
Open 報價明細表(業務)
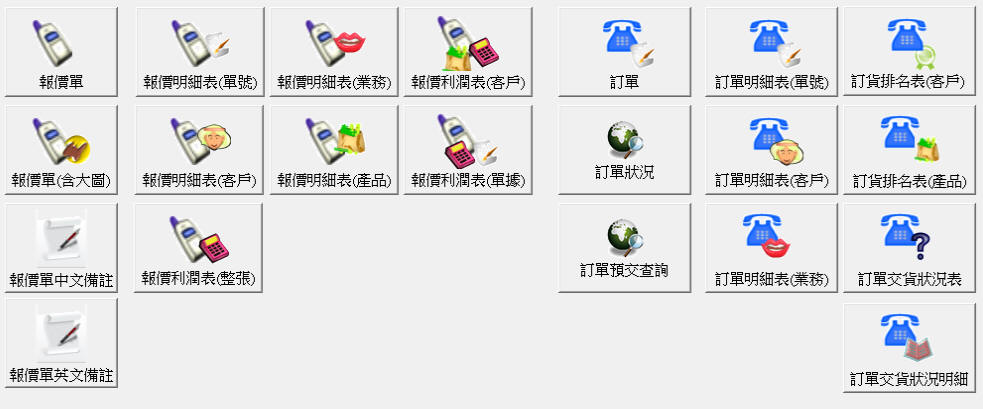point(333,52)
